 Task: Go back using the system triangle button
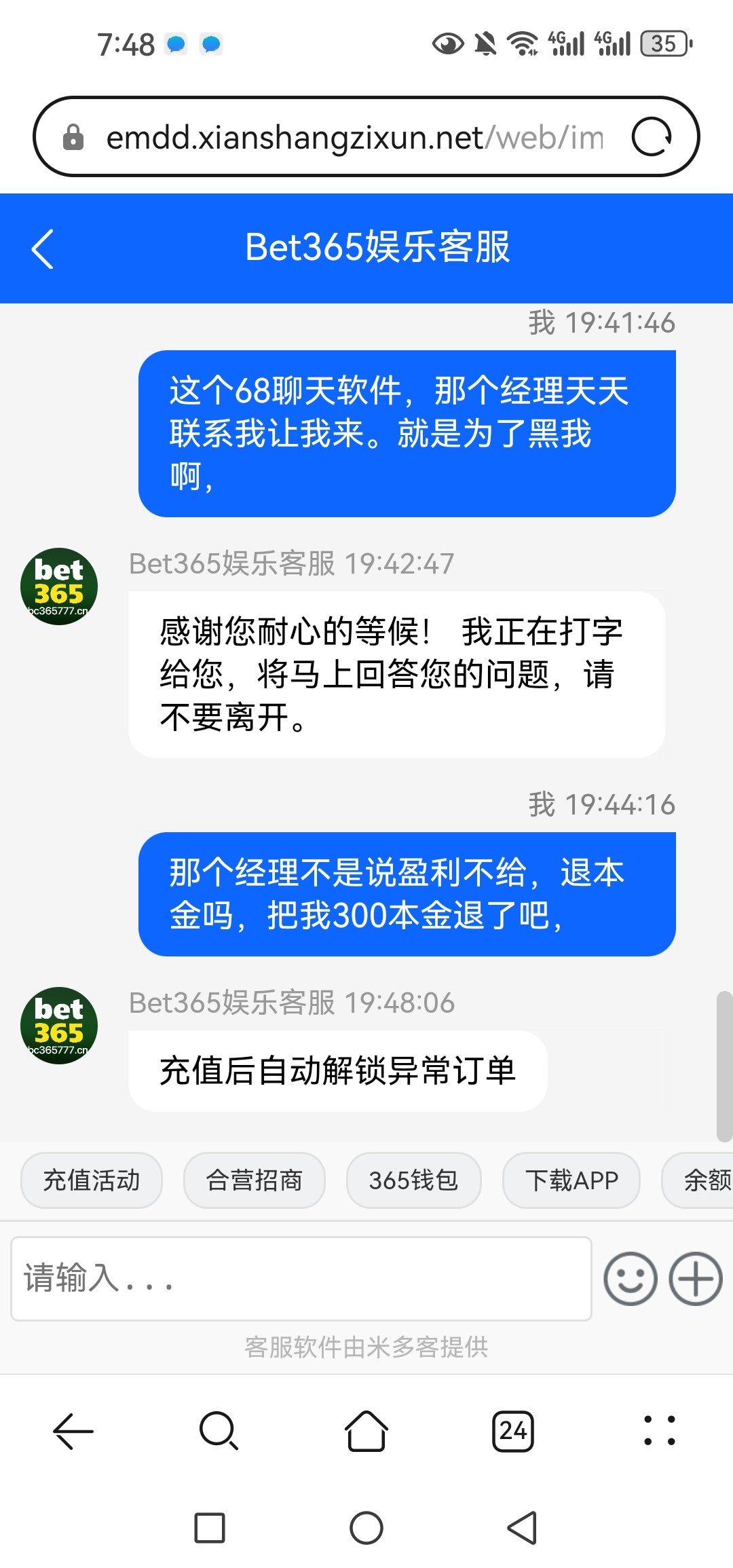(523, 1528)
